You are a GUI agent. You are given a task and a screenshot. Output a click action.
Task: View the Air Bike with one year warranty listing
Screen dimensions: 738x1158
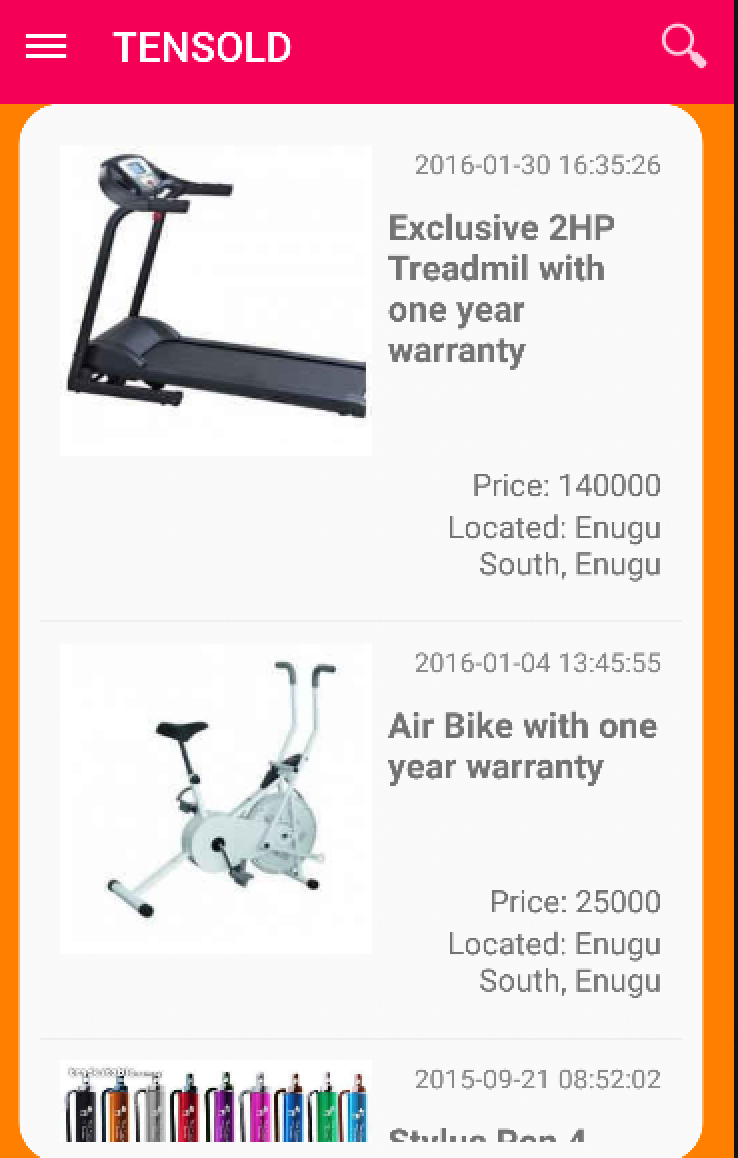pyautogui.click(x=521, y=746)
